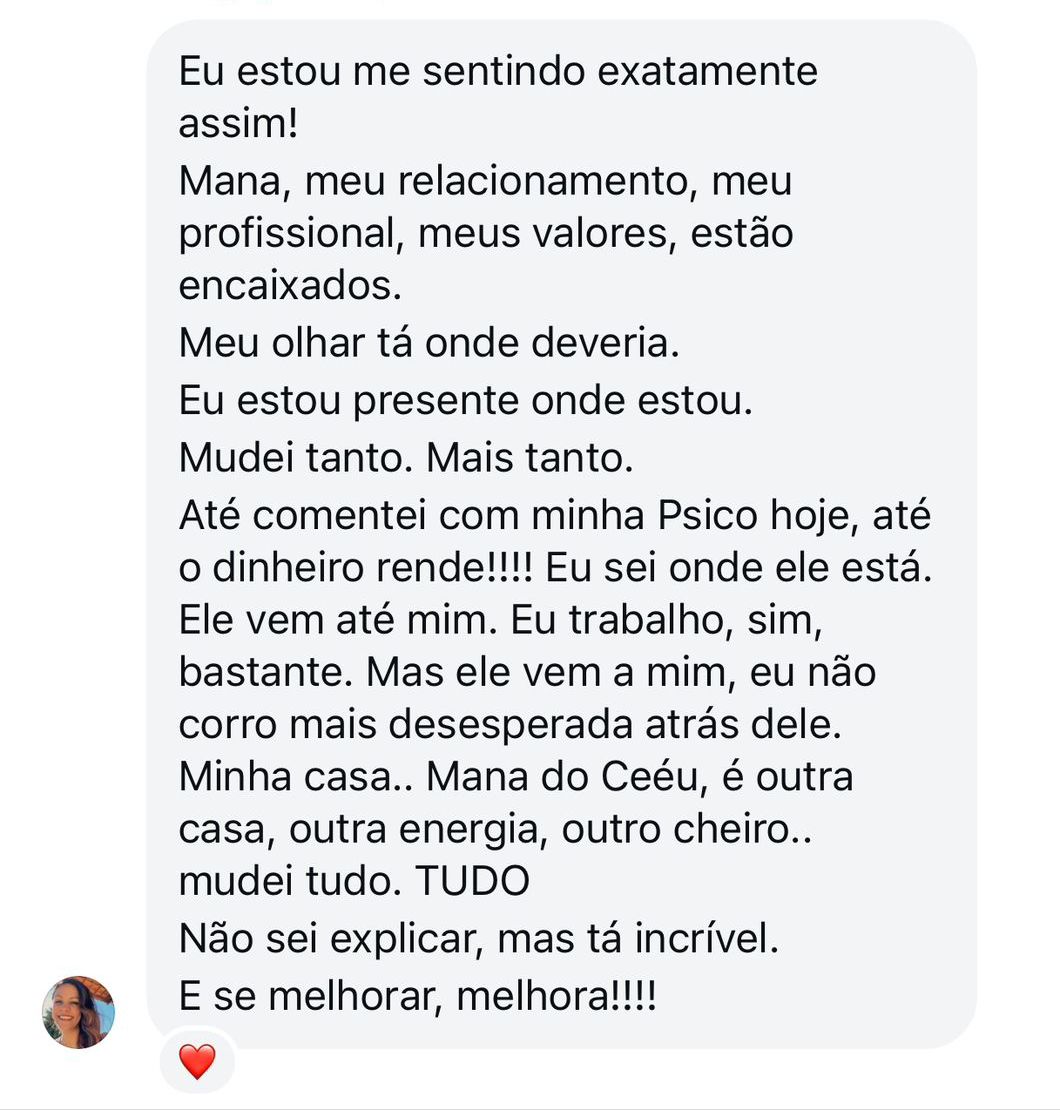Open the sender's profile picture
Screen dimensions: 1060x1110
pyautogui.click(x=78, y=1012)
